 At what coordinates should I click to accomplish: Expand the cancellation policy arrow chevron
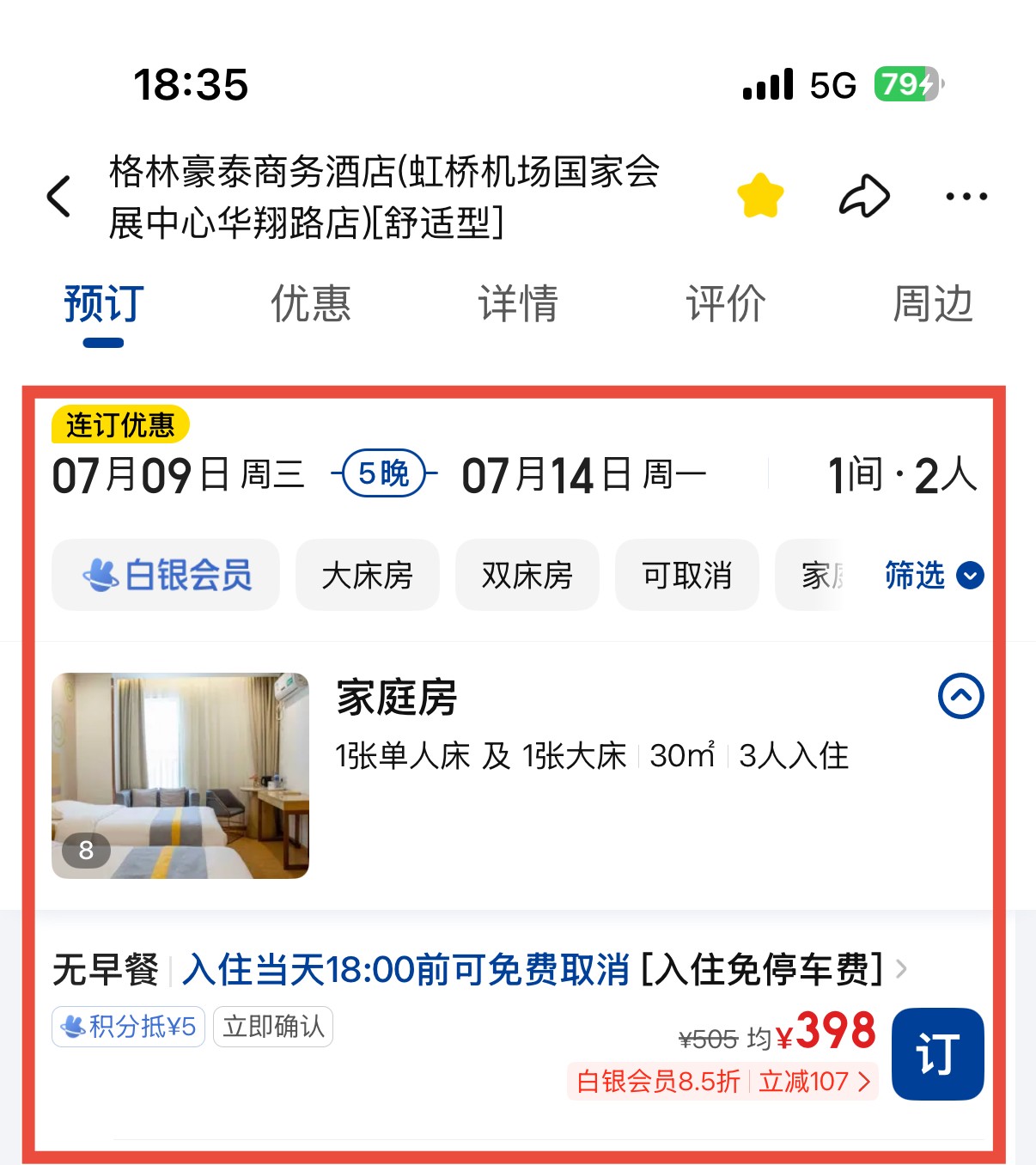click(900, 969)
